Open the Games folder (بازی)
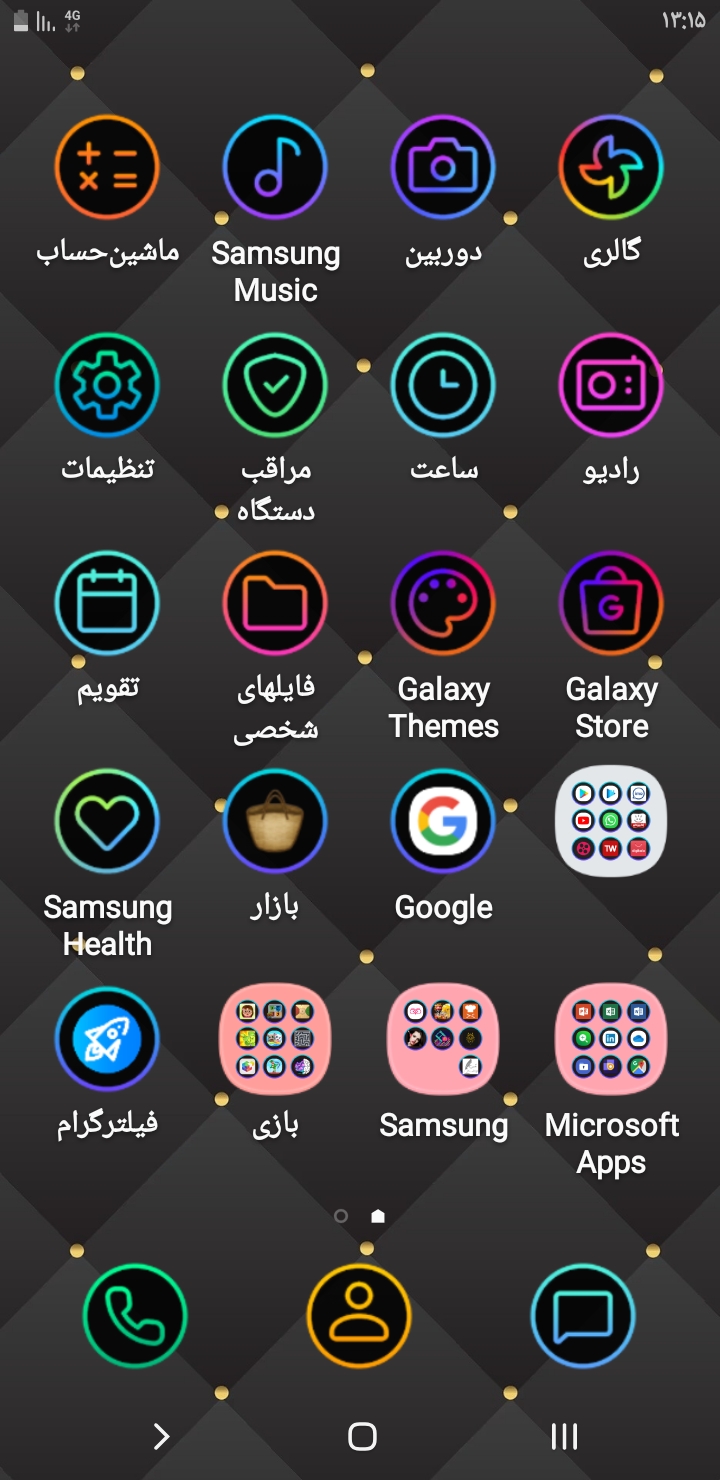Screen dimensions: 720x1480 tap(275, 1040)
